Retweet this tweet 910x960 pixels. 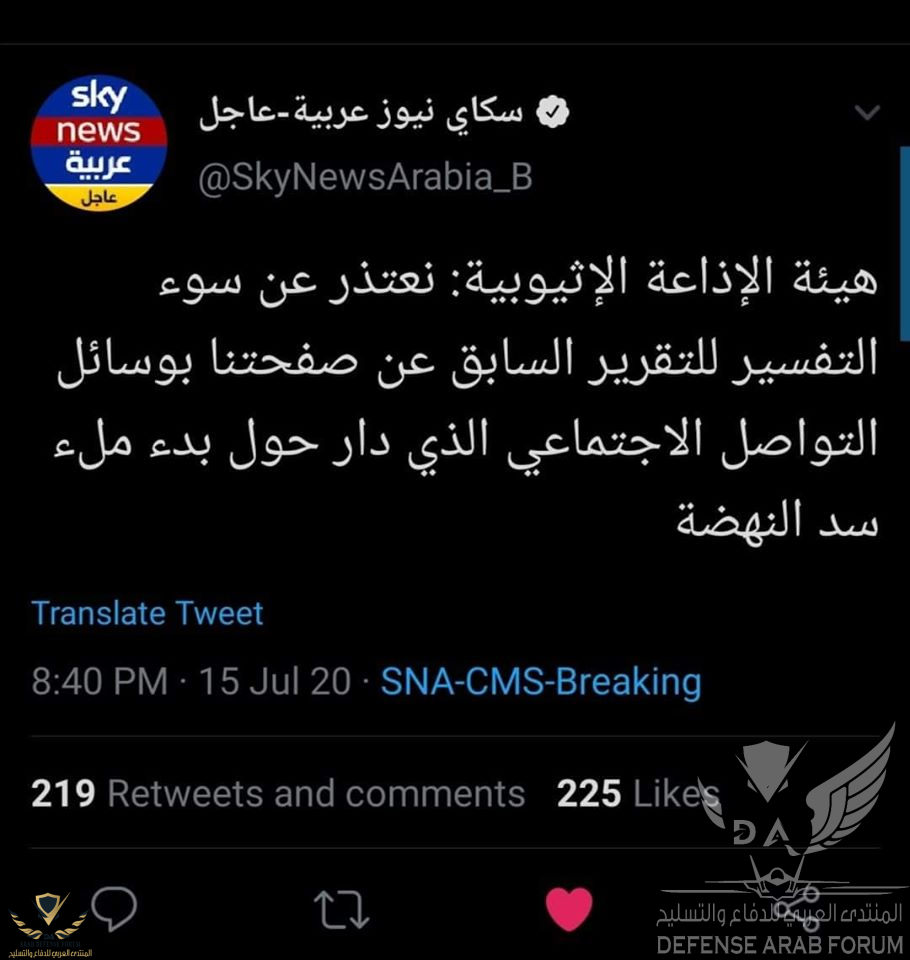(342, 909)
